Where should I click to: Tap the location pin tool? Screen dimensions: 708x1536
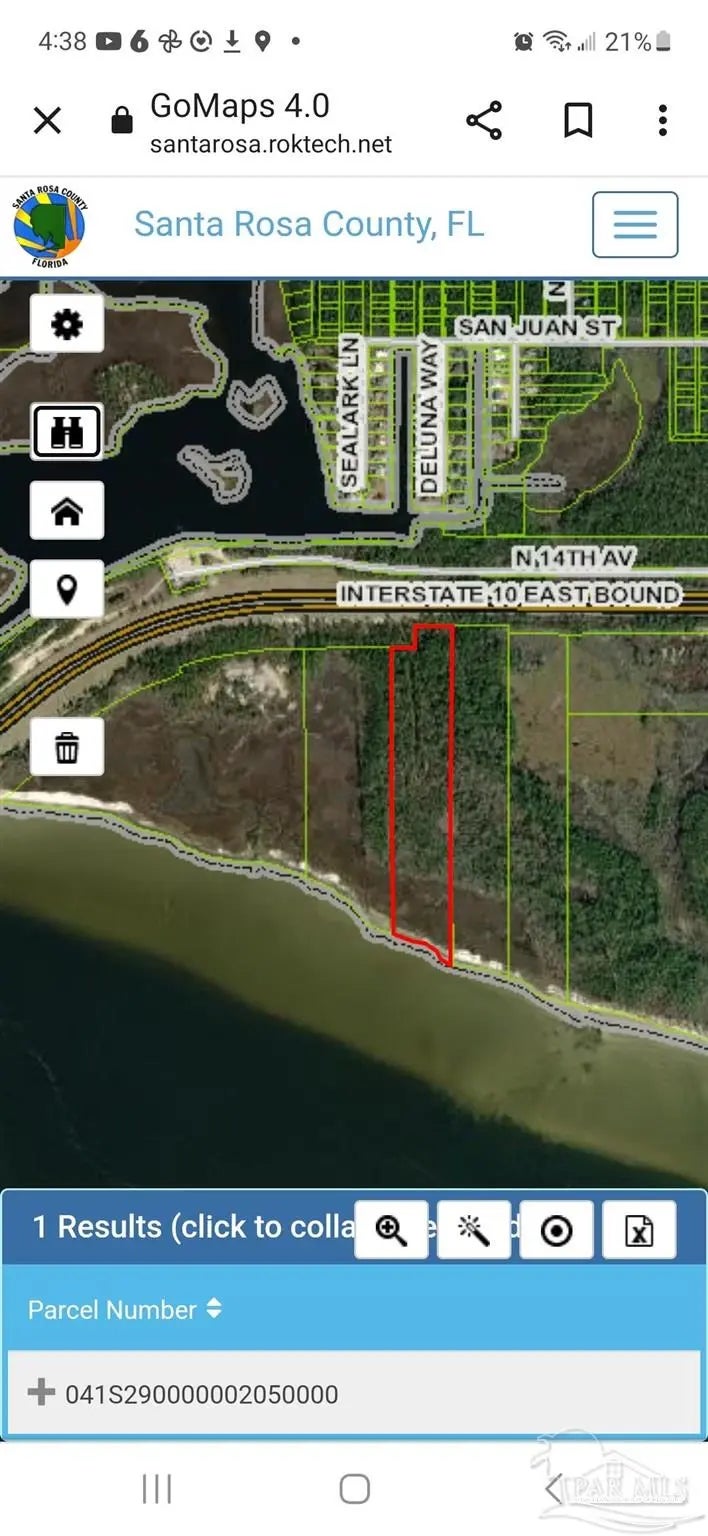pos(67,589)
